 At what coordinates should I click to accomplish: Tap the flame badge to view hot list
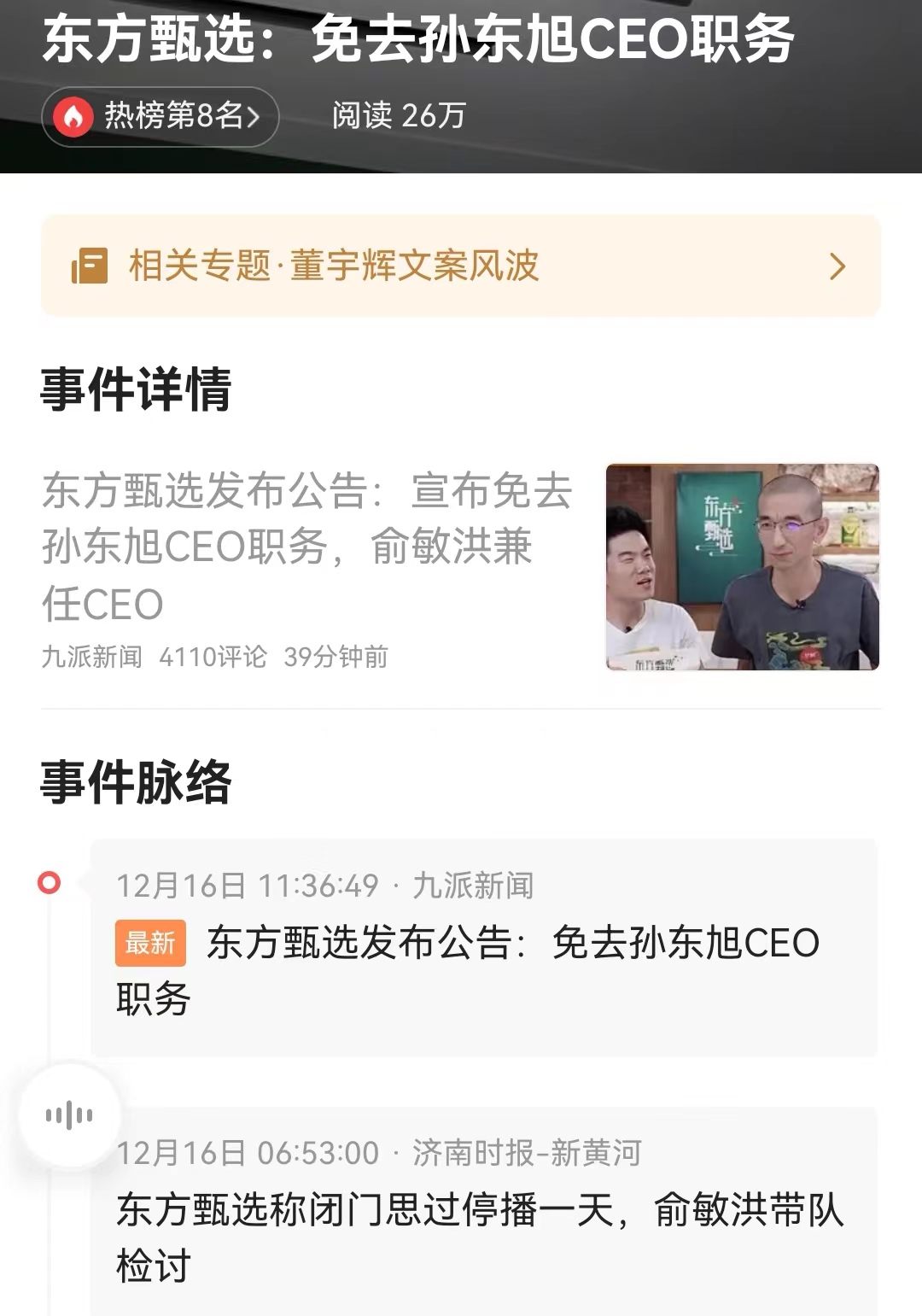point(75,114)
